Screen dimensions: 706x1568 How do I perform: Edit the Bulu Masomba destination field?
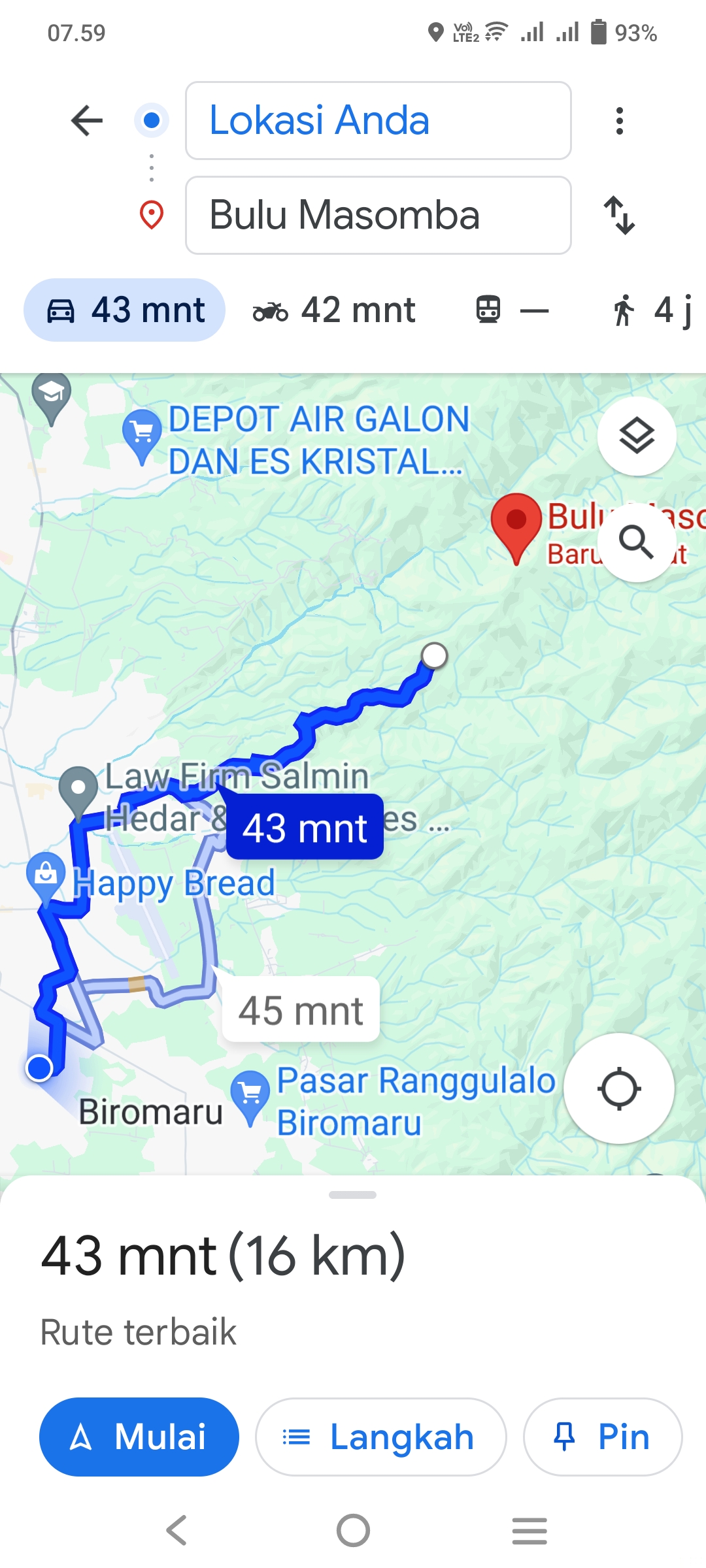(378, 216)
